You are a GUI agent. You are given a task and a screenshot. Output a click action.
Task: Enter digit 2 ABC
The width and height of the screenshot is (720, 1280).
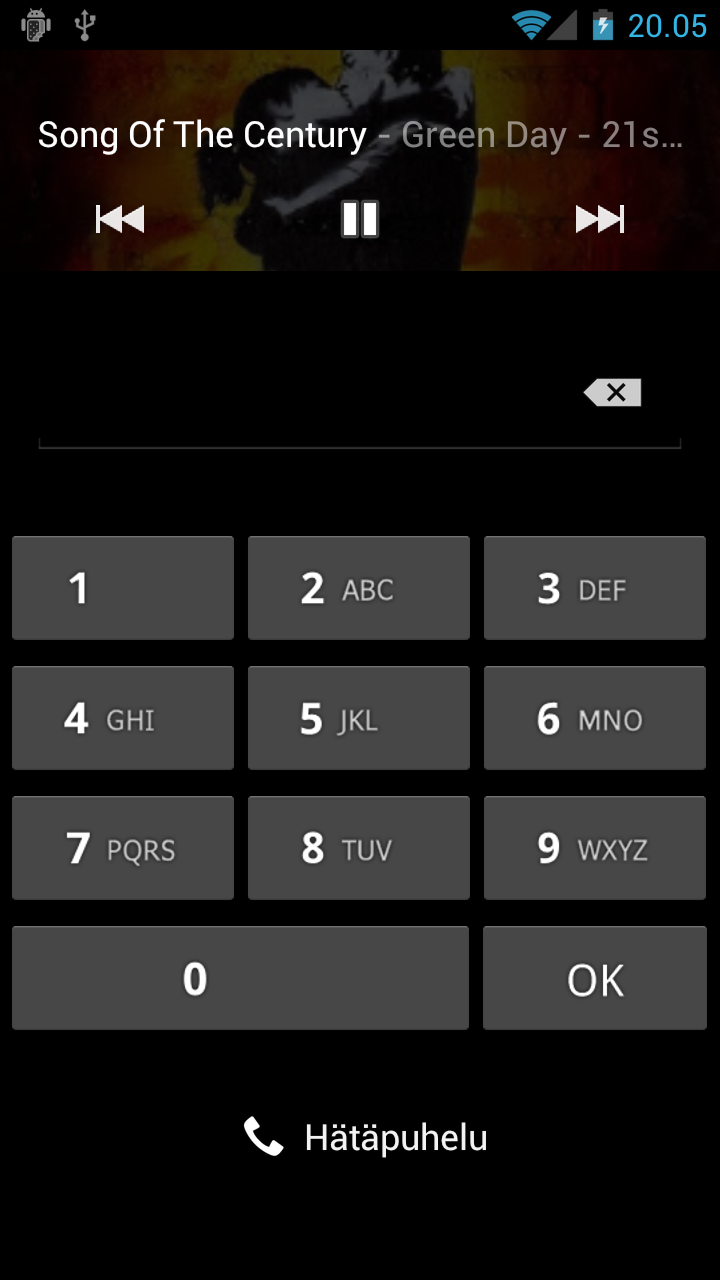(359, 588)
